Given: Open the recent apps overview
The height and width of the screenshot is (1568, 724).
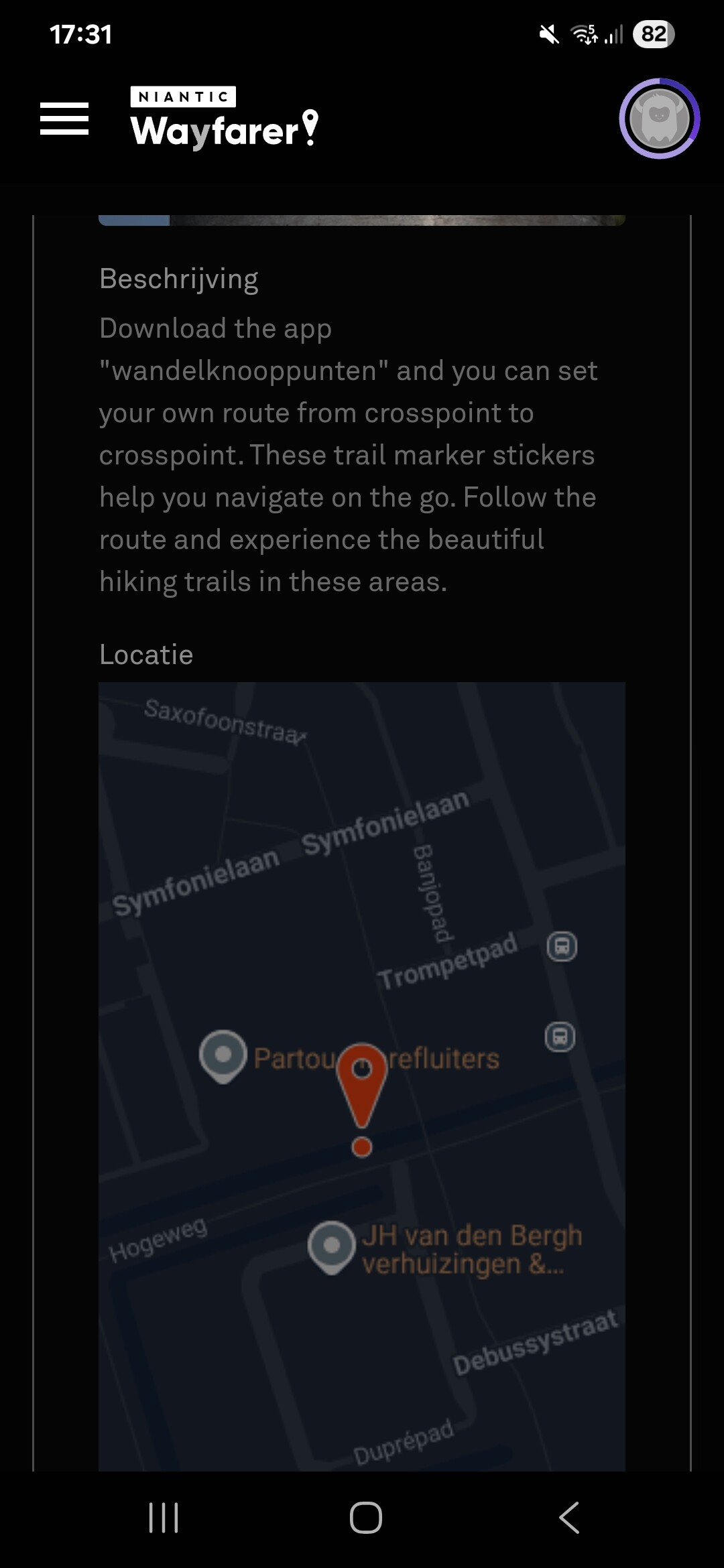Looking at the screenshot, I should tap(164, 1518).
